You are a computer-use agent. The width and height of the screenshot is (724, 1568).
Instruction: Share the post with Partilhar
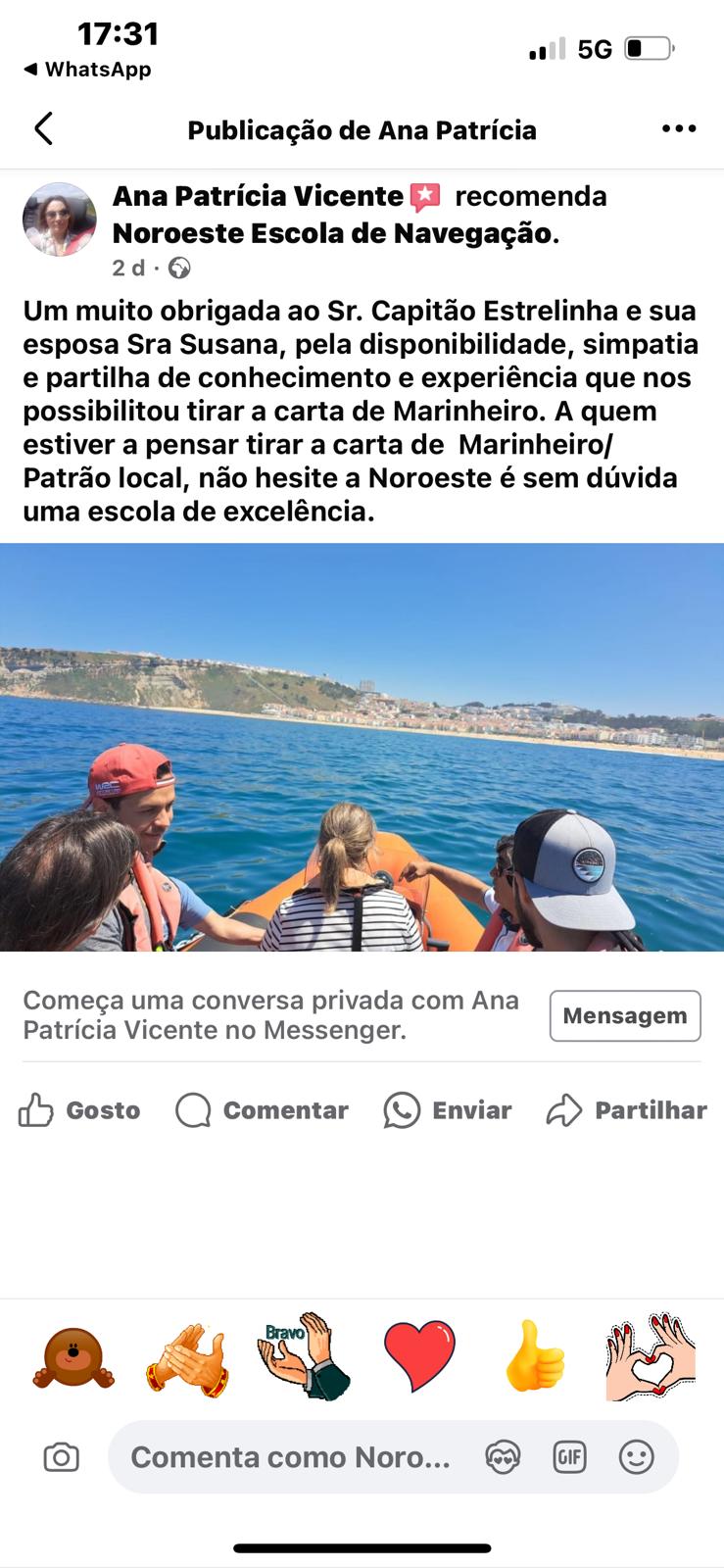627,1110
